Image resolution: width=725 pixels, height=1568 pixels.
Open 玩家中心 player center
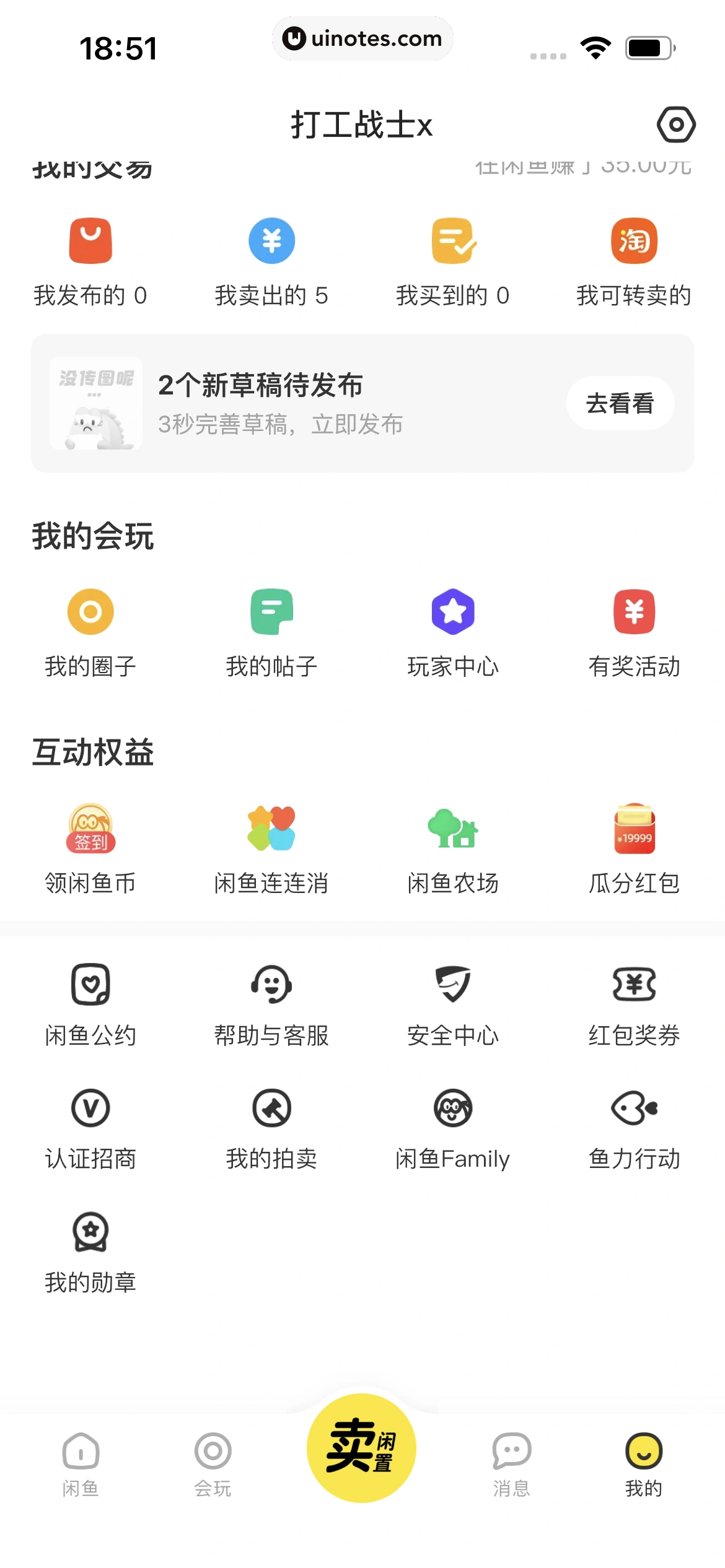(x=453, y=632)
